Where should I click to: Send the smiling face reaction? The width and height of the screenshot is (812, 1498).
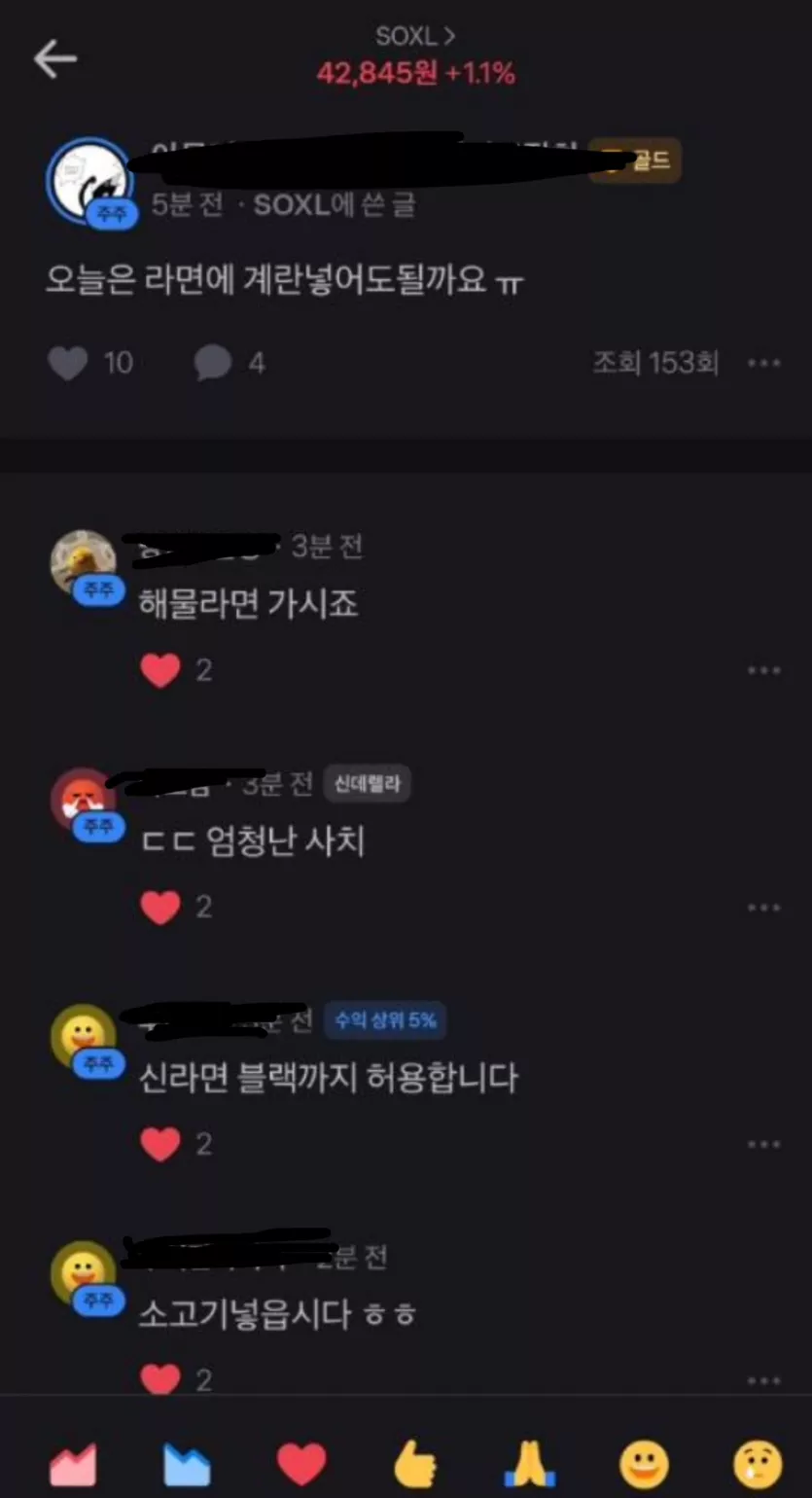pos(644,1465)
